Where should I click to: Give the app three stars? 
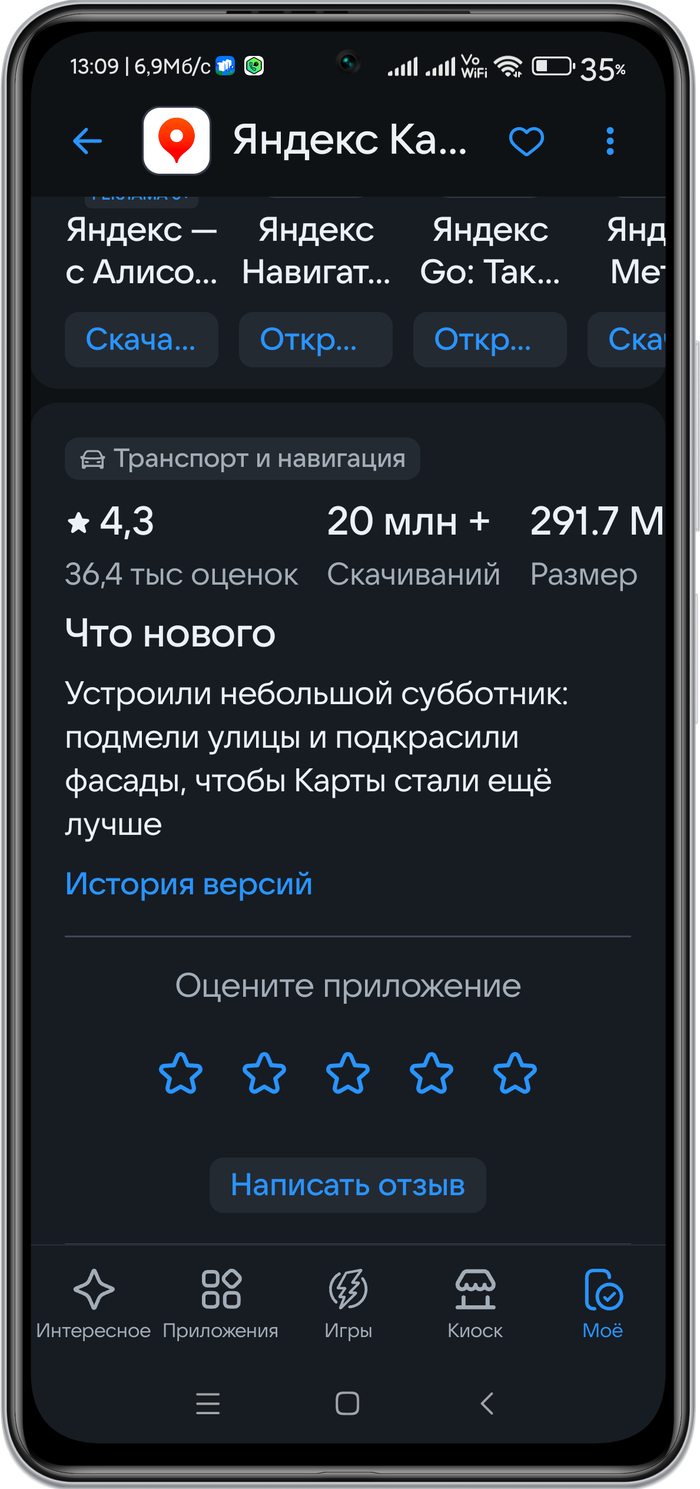click(348, 1074)
